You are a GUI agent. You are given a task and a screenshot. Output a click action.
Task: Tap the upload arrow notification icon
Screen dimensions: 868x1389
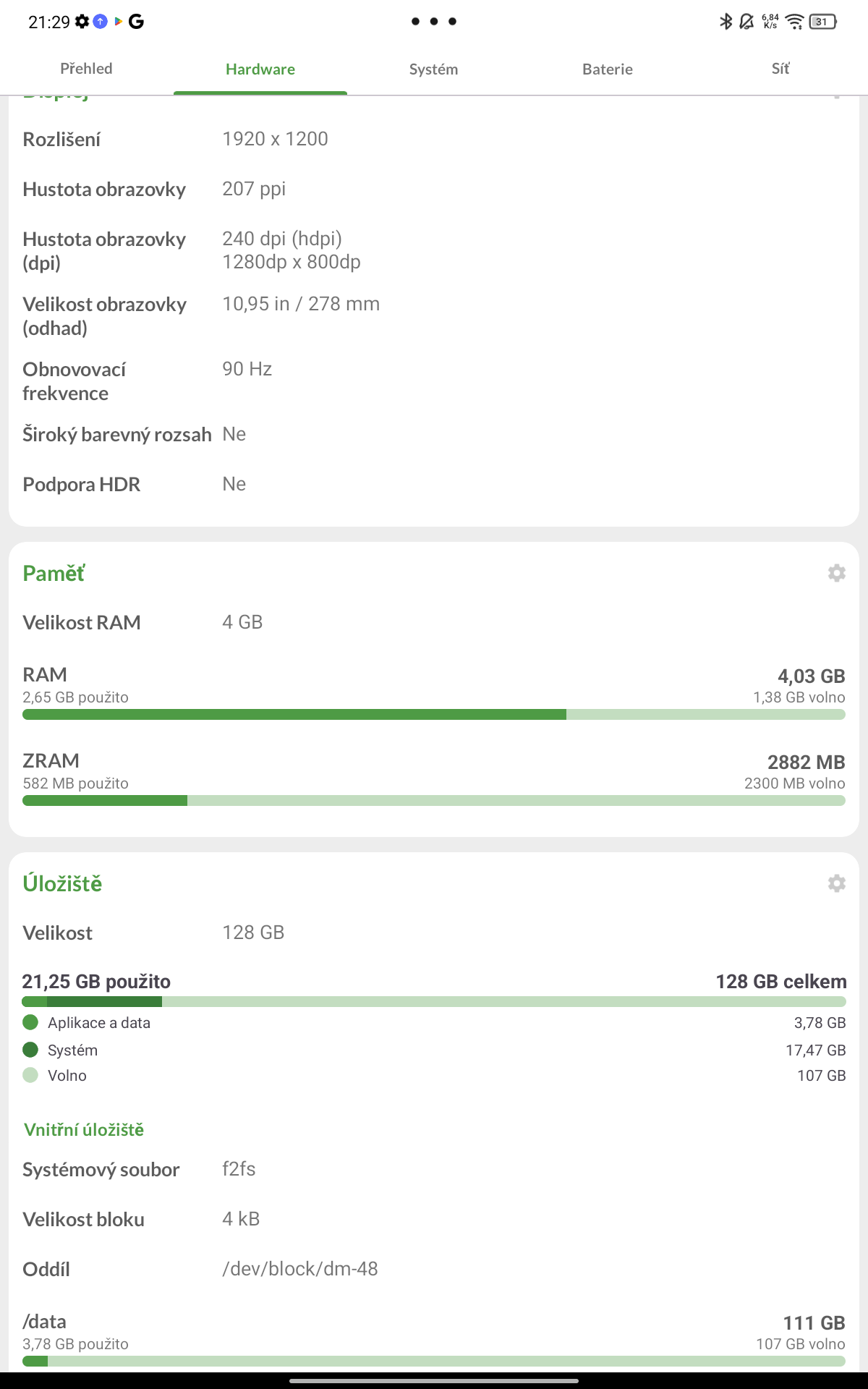[99, 21]
